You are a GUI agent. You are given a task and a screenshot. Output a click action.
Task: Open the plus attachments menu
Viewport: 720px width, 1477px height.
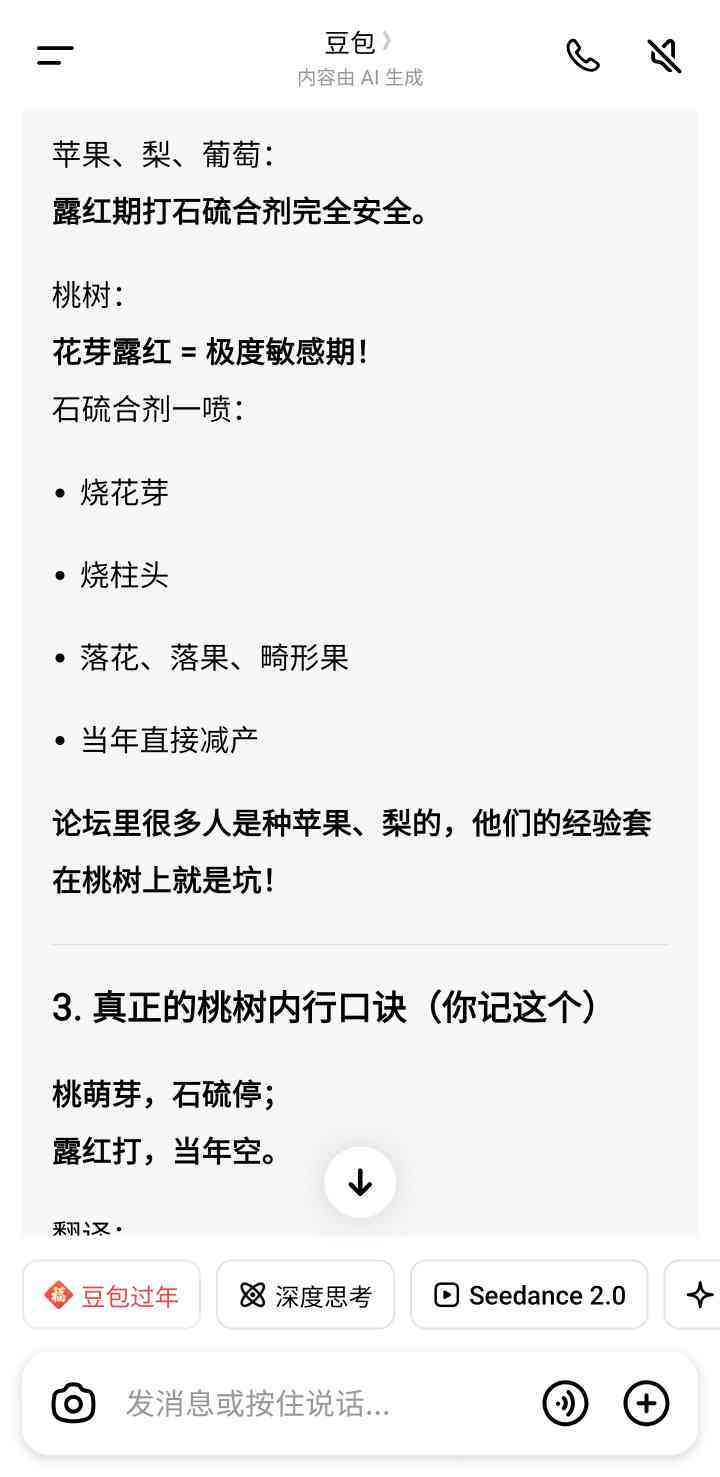[x=646, y=1404]
